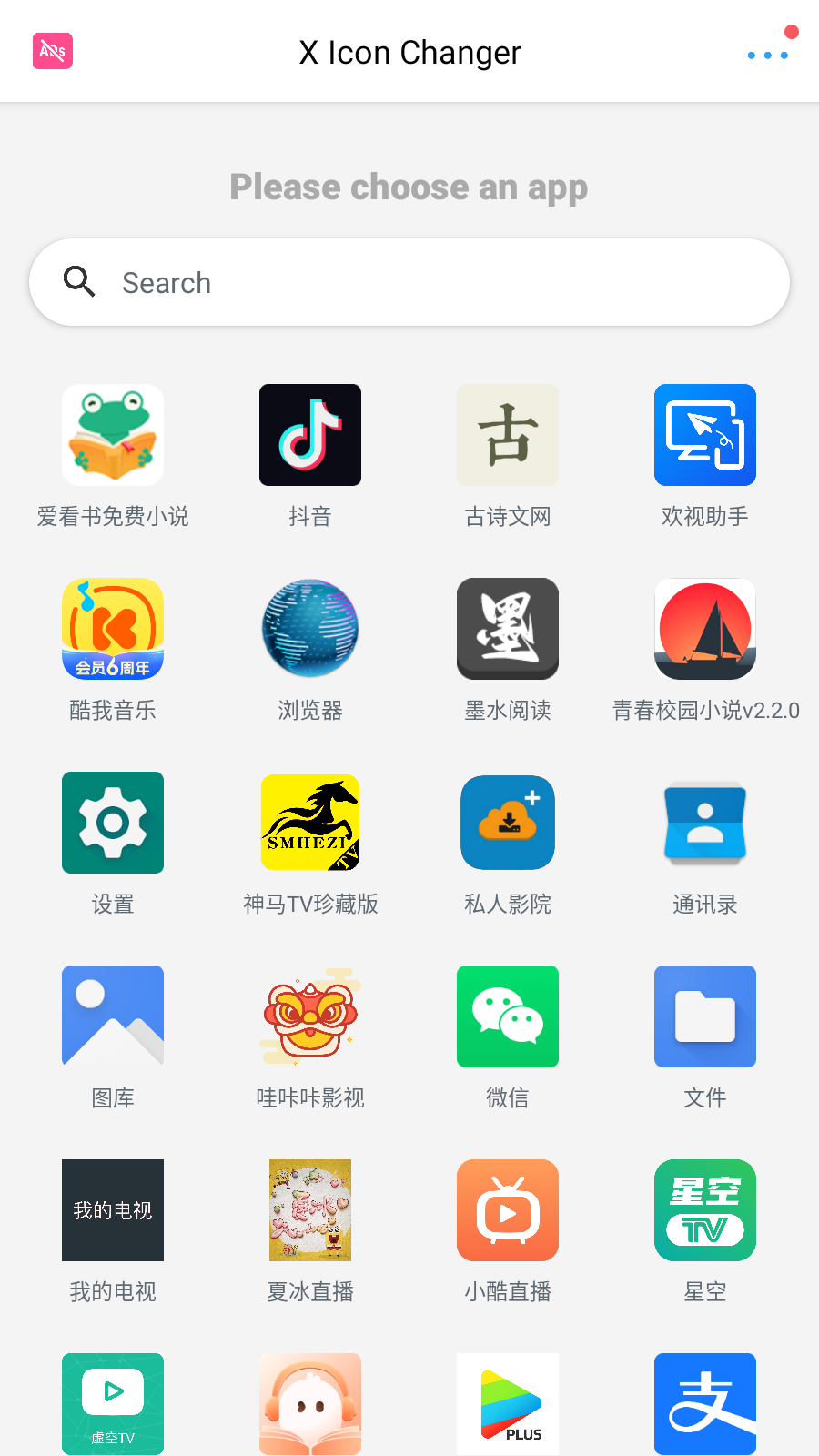Screen dimensions: 819x1456
Task: Select the 浏览器 app
Action: pos(310,629)
